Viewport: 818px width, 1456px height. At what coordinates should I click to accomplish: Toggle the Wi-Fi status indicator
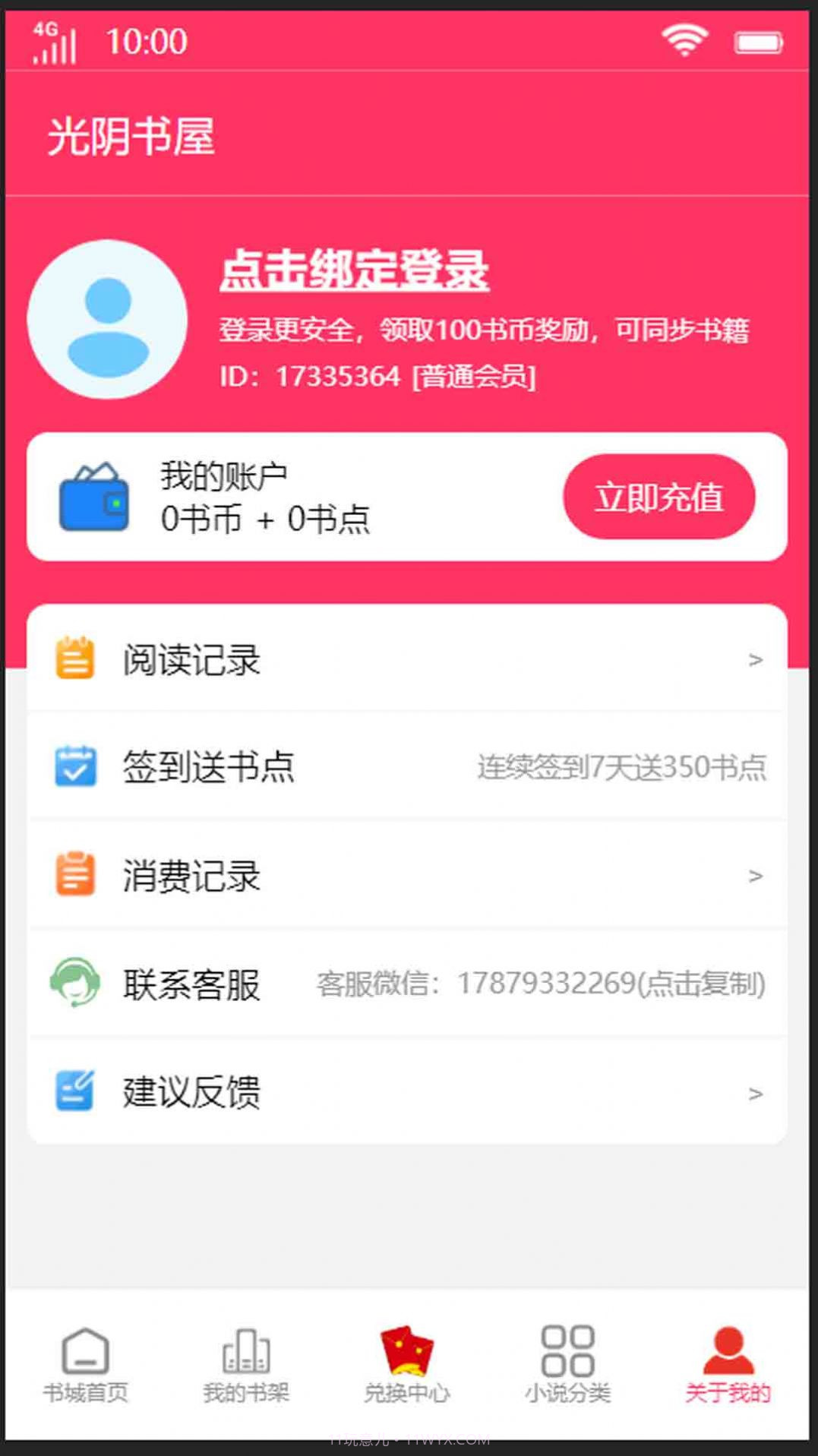[684, 40]
